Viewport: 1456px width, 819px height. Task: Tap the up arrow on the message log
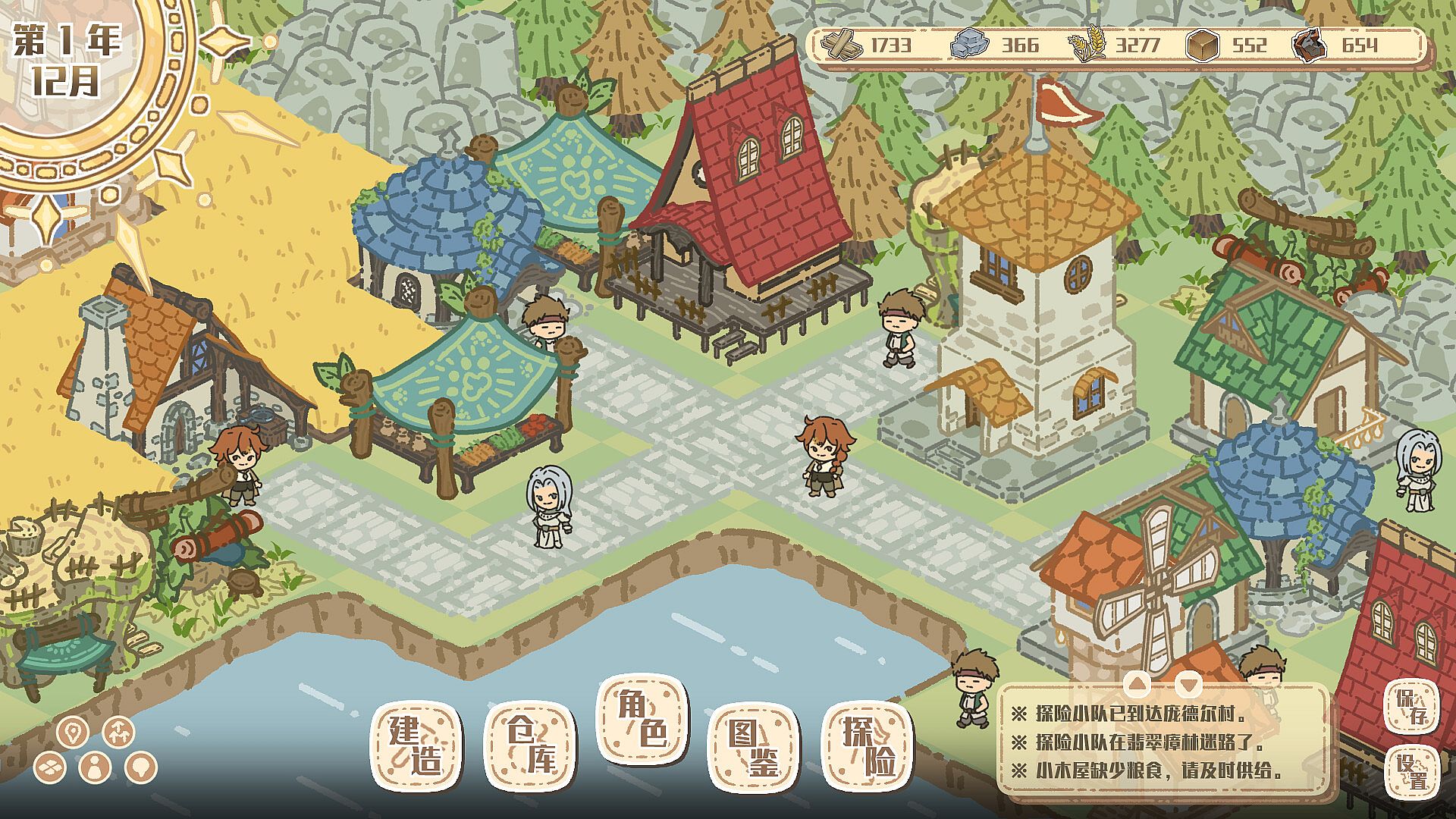(1137, 684)
